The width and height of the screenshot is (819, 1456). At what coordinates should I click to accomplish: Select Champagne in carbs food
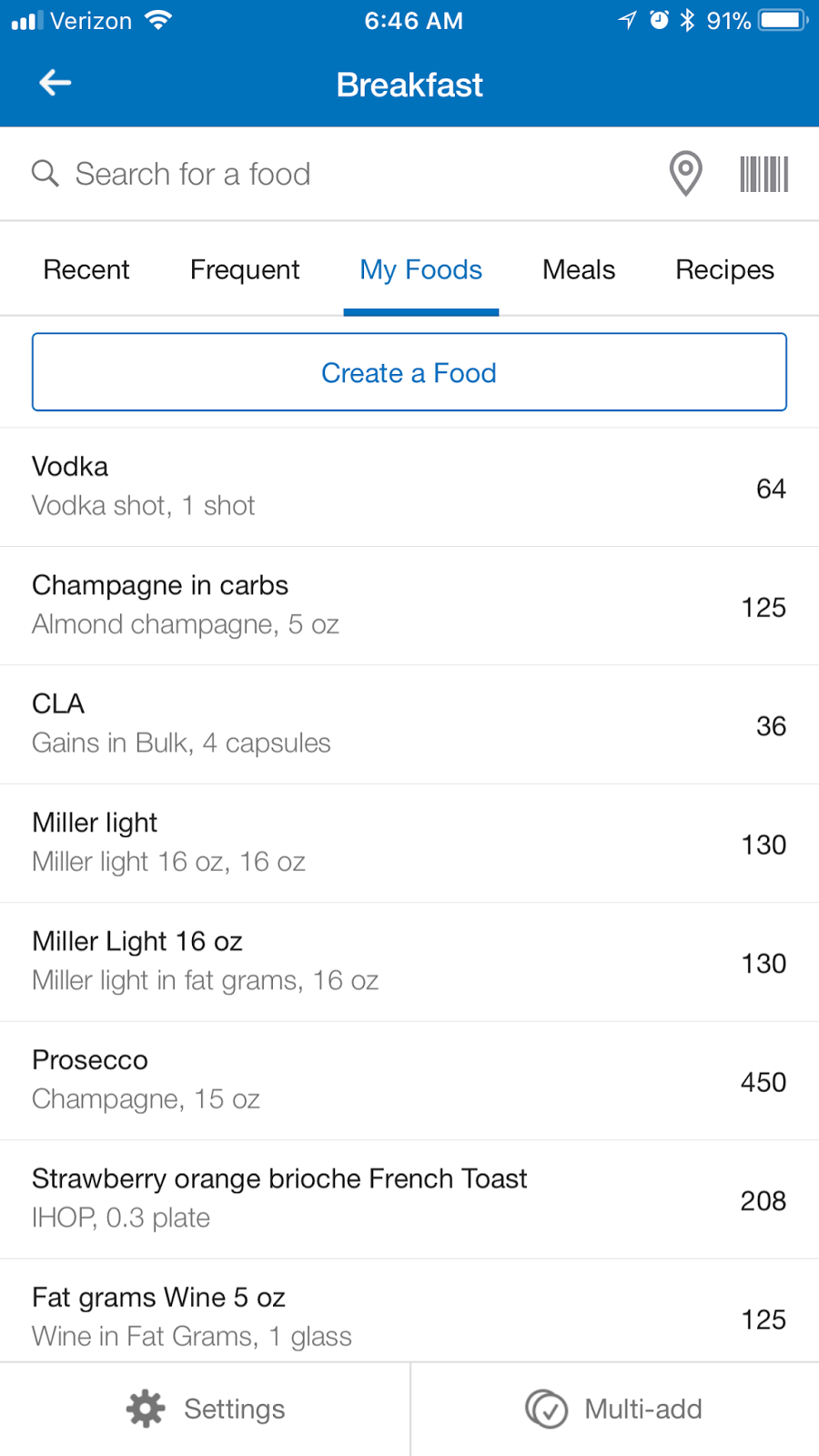pos(409,606)
